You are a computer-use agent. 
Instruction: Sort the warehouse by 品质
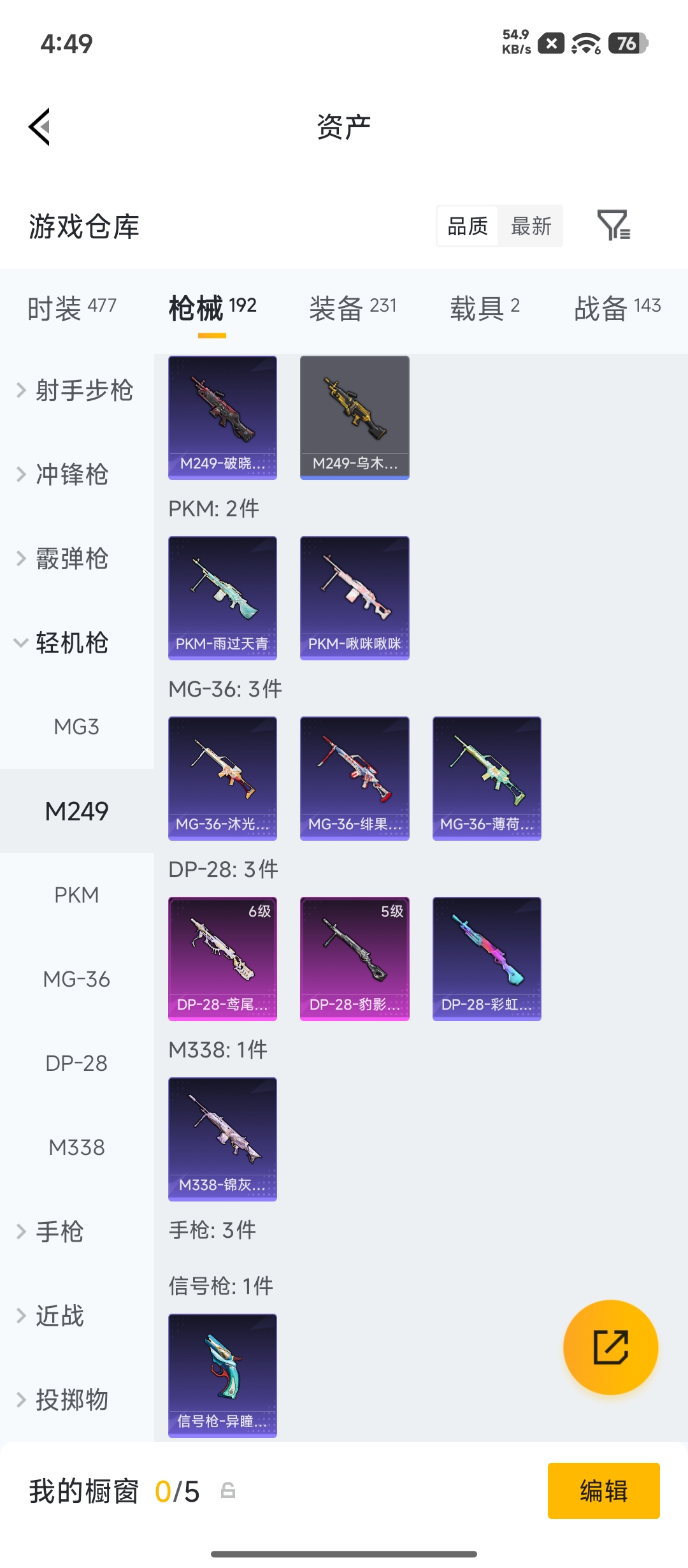click(x=468, y=226)
